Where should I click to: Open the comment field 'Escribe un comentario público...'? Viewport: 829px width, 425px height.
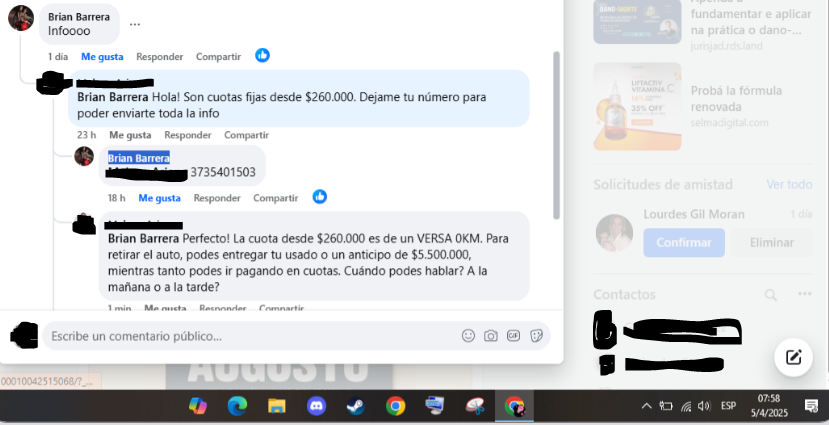click(x=250, y=336)
